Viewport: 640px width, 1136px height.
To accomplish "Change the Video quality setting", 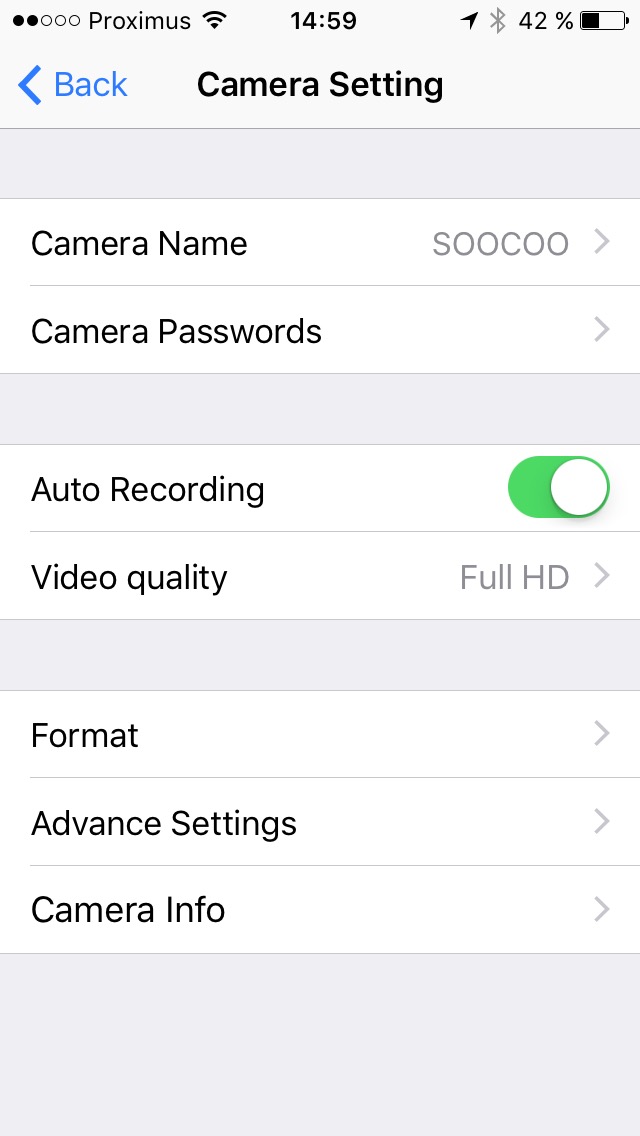I will 320,577.
